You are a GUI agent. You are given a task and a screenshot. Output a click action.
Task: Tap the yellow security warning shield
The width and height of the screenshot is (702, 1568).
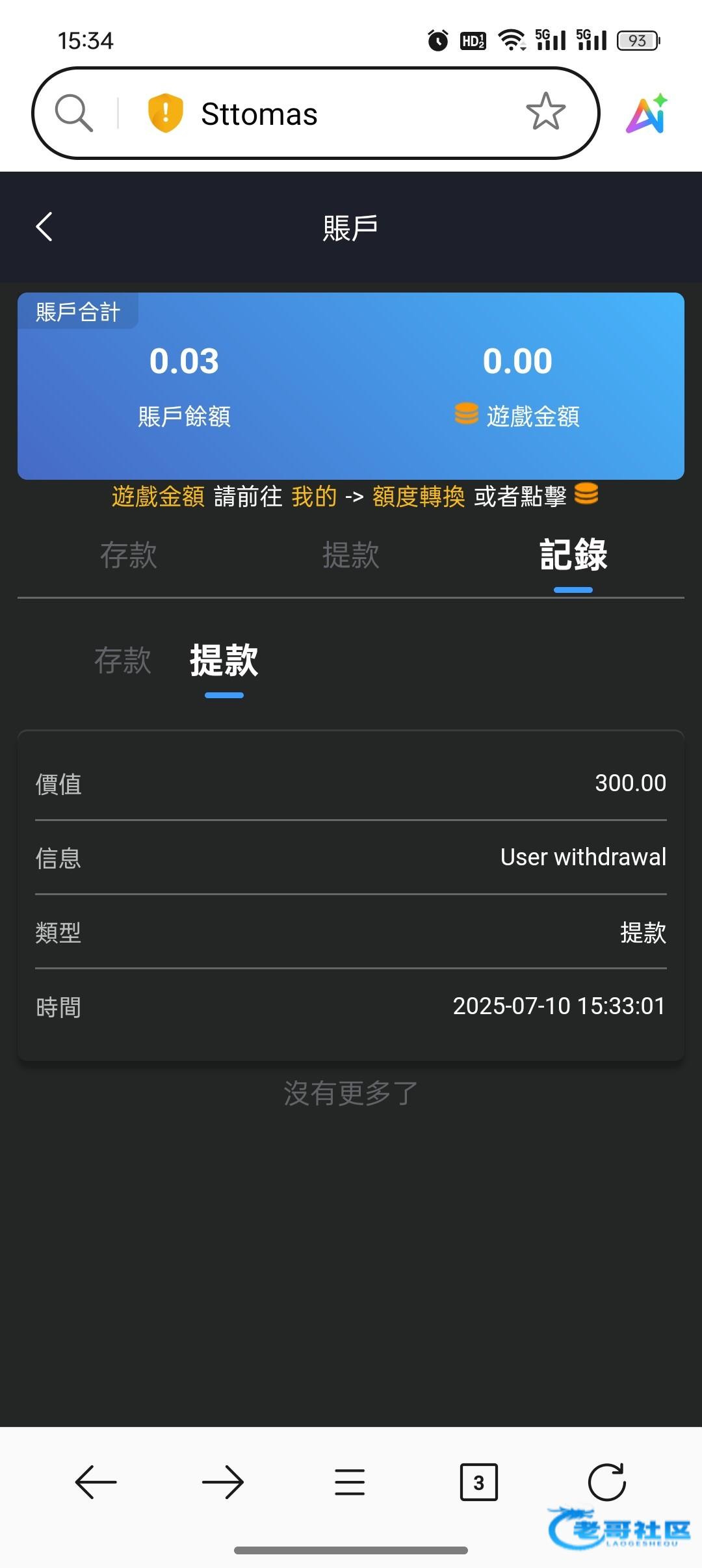[165, 113]
